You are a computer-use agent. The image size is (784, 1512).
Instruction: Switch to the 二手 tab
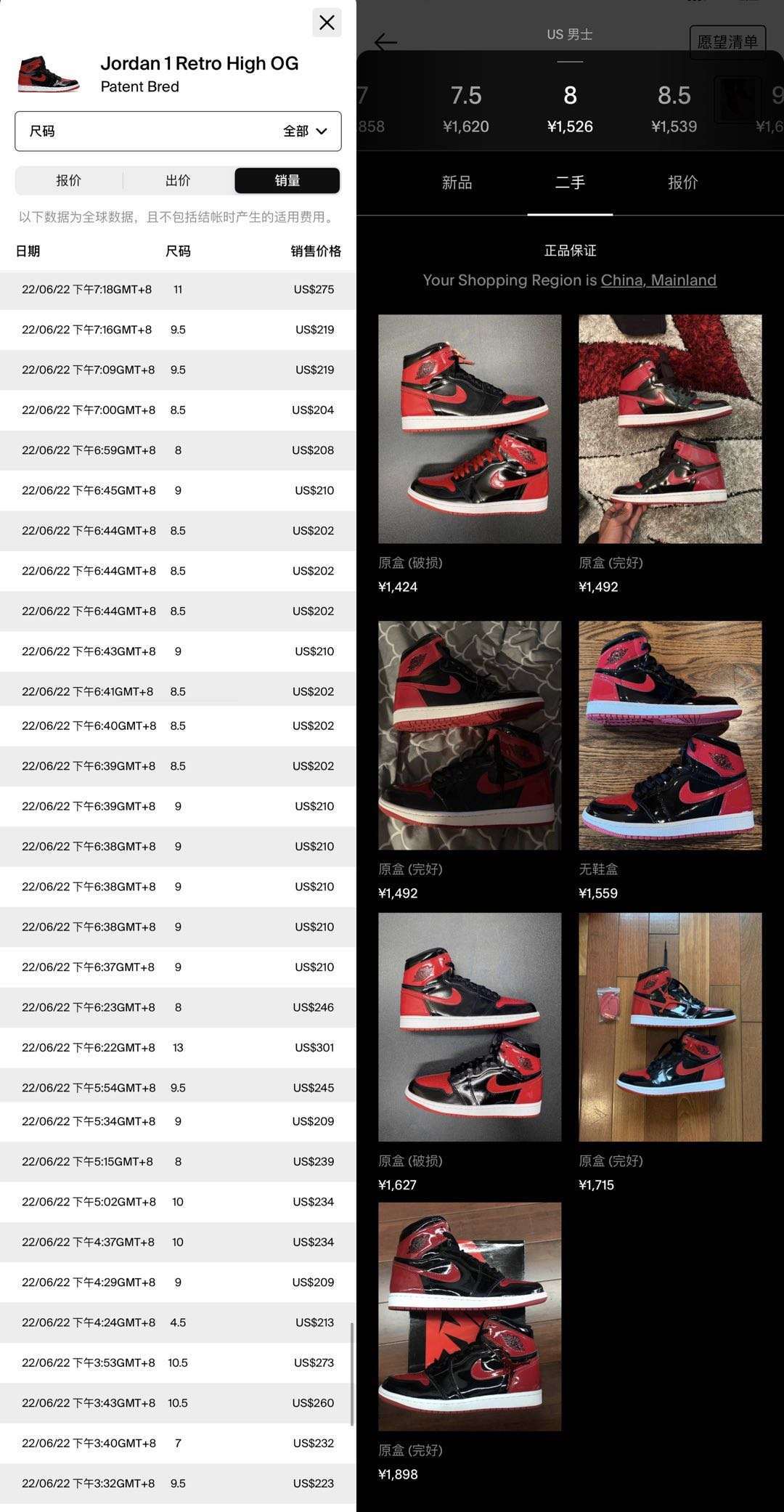coord(570,183)
